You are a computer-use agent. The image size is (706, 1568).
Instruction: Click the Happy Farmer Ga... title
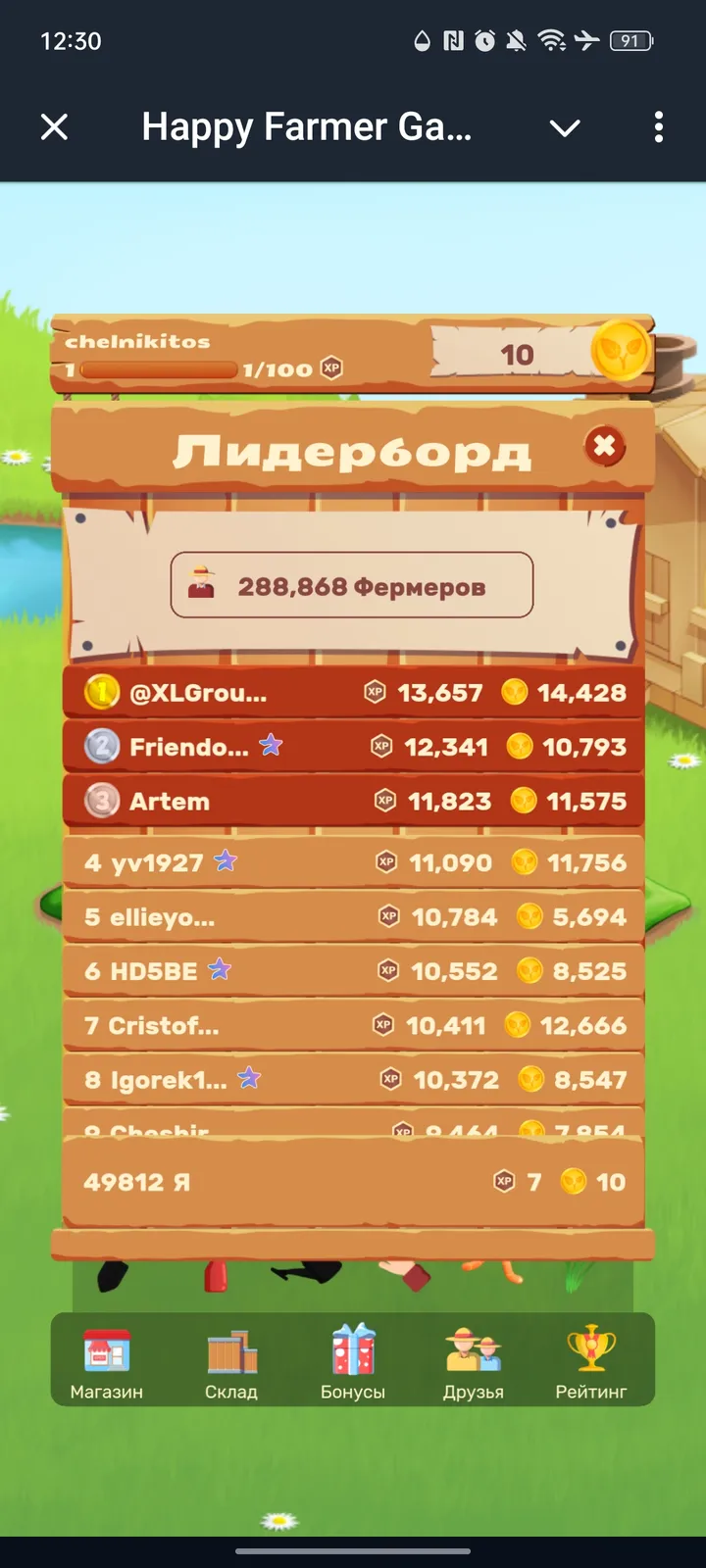point(310,127)
